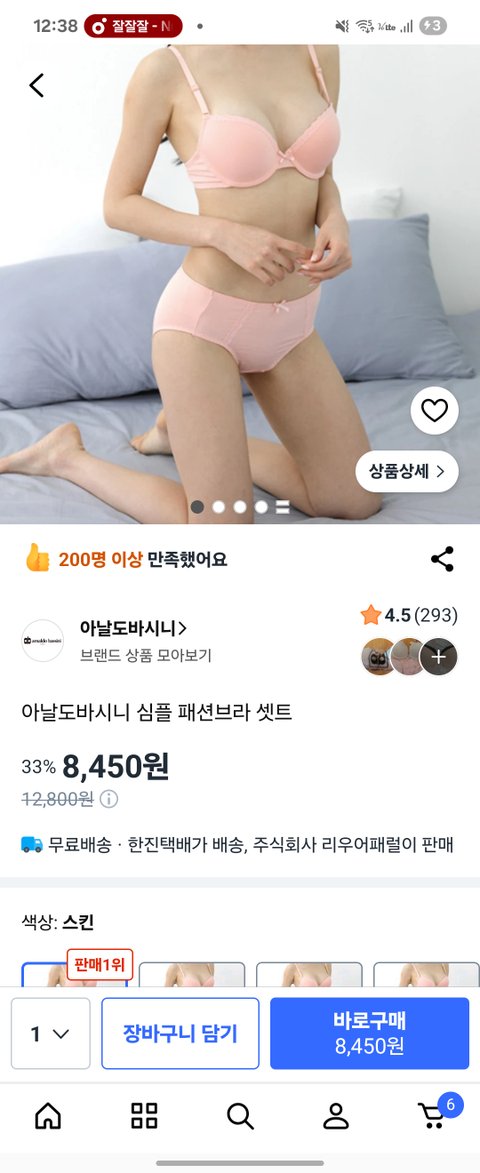Share this product
This screenshot has height=1173, width=480.
pyautogui.click(x=442, y=559)
